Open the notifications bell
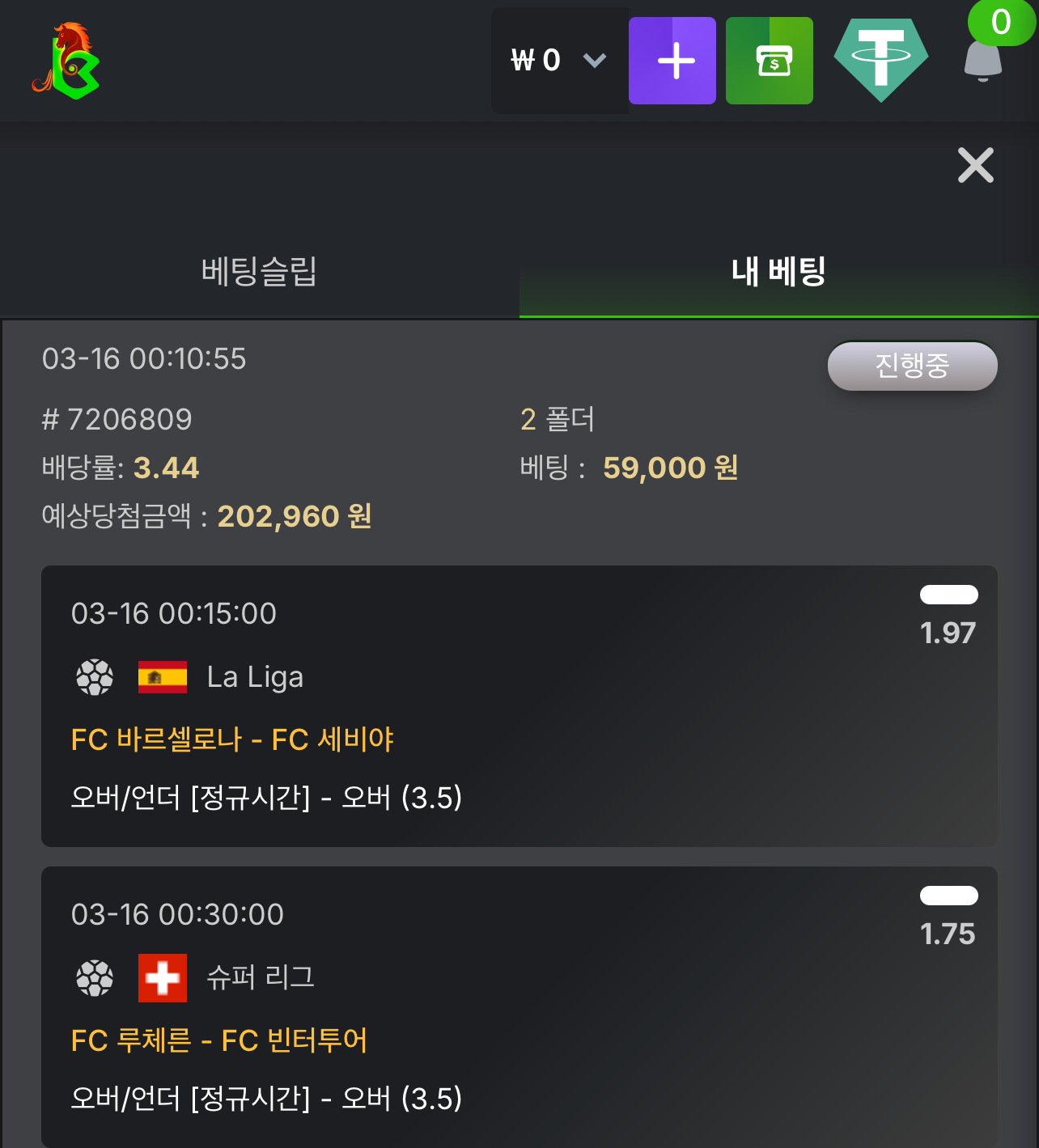Screen dimensions: 1039x1148 [x=983, y=61]
